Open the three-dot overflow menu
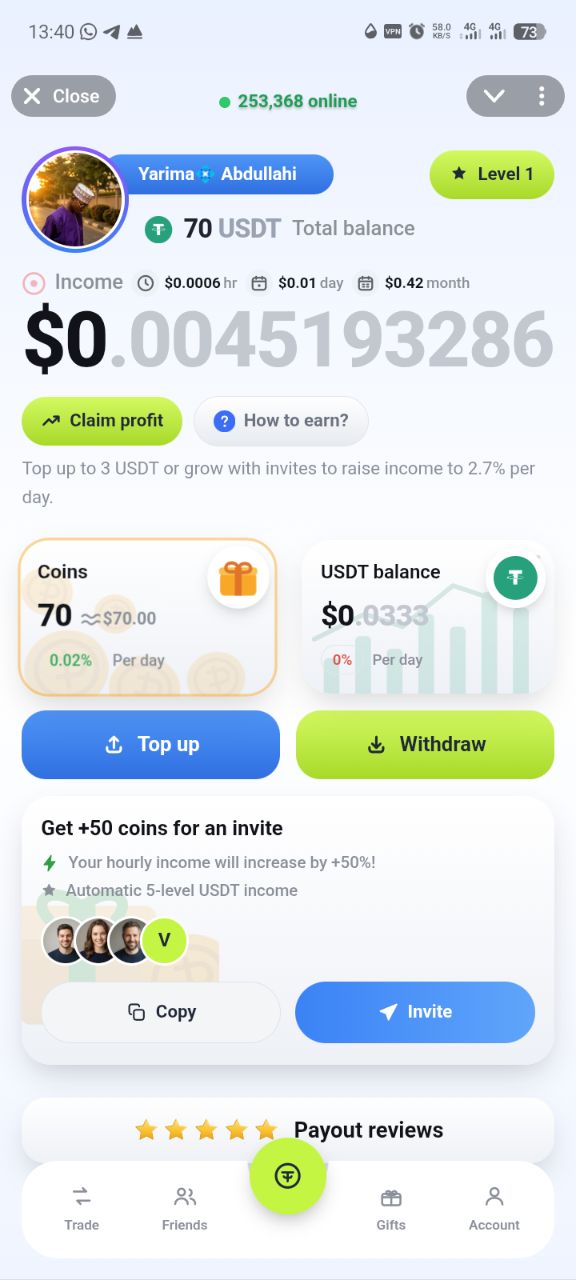 (x=541, y=96)
